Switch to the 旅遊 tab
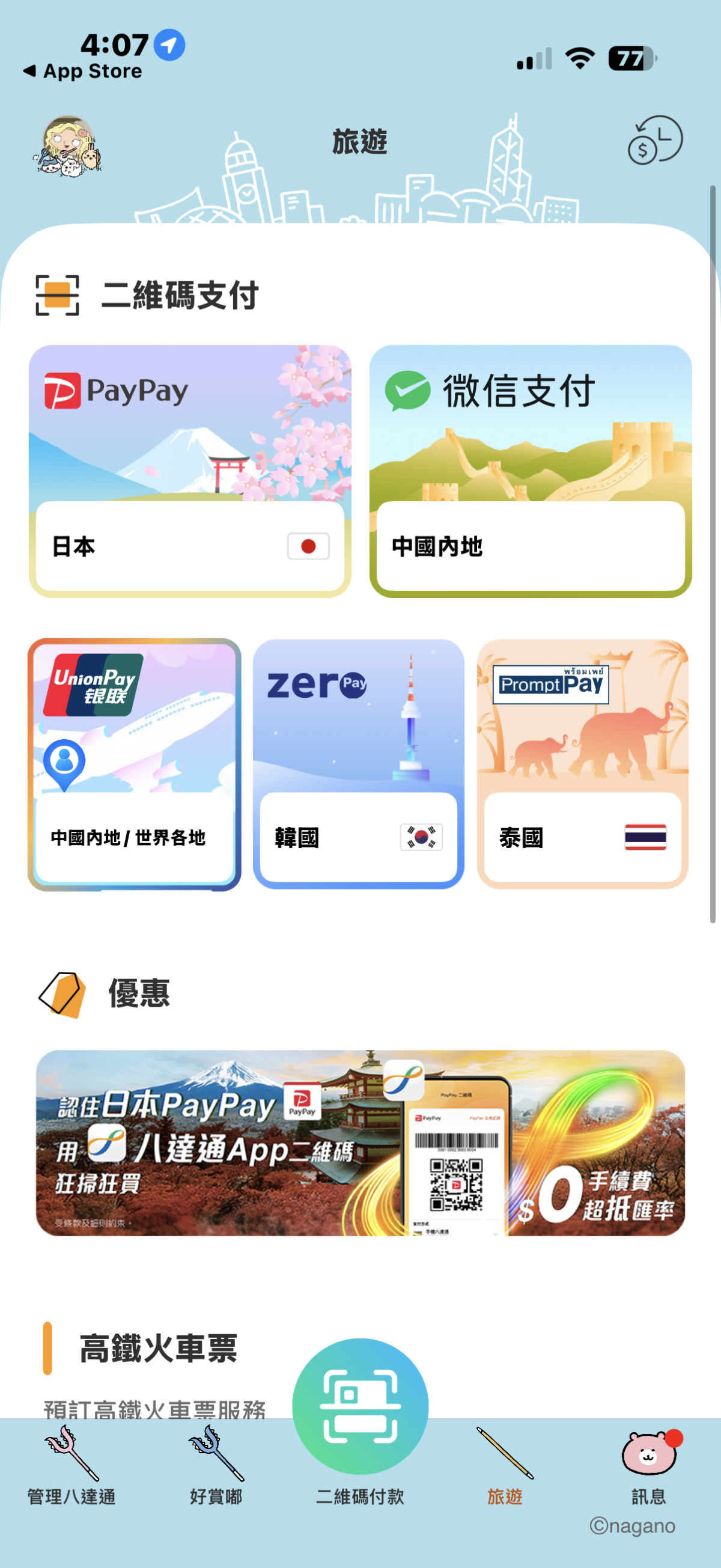The image size is (721, 1568). pos(504,1466)
